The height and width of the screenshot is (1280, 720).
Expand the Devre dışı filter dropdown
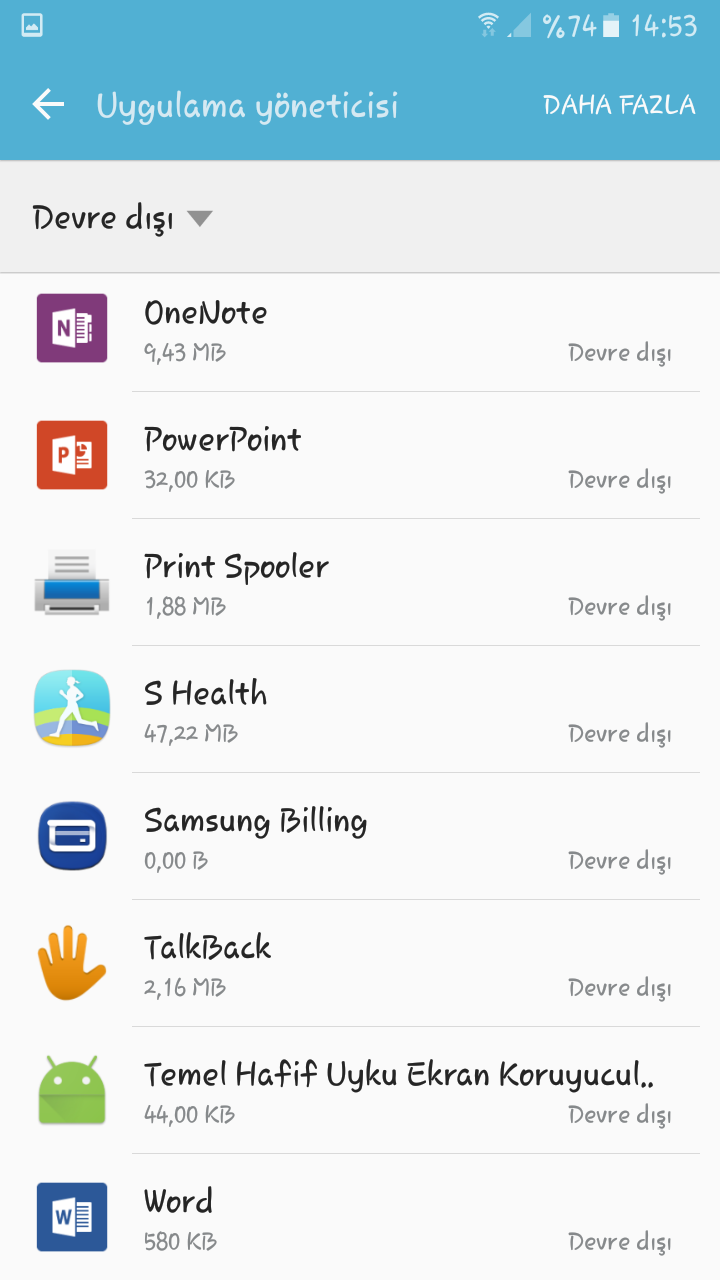tap(122, 218)
